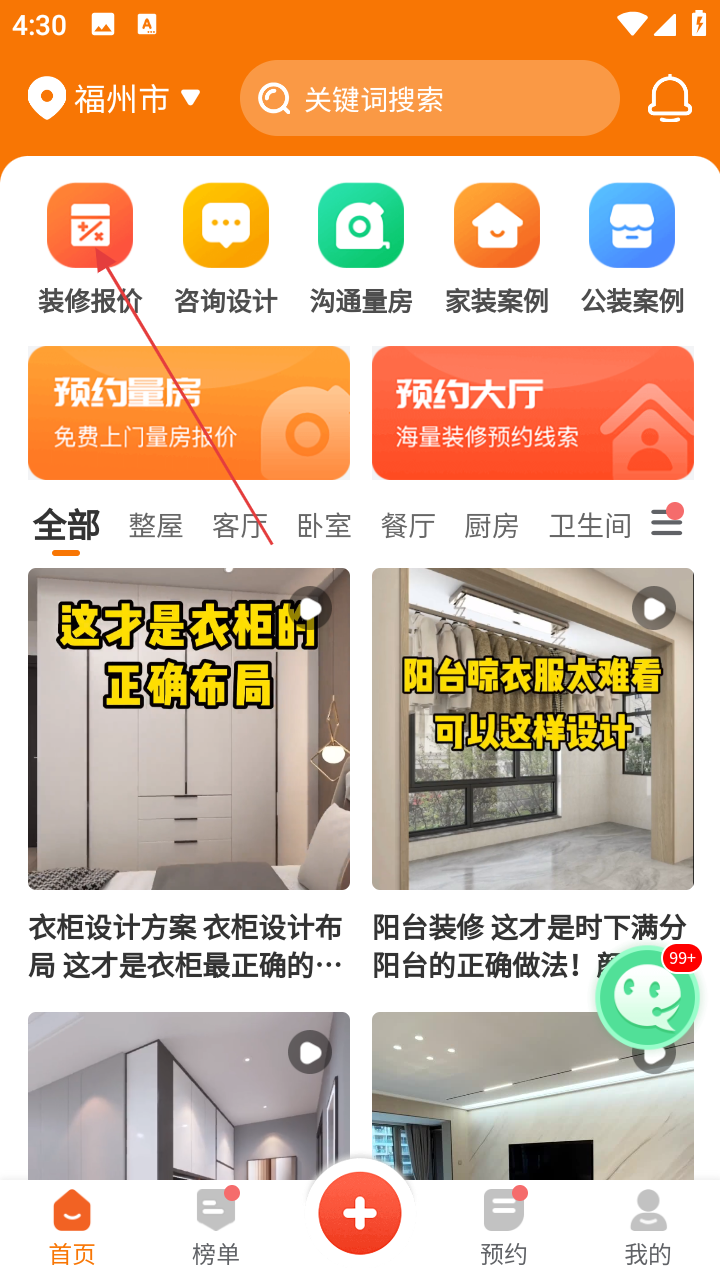
Task: Expand the full category list menu
Action: [x=666, y=522]
